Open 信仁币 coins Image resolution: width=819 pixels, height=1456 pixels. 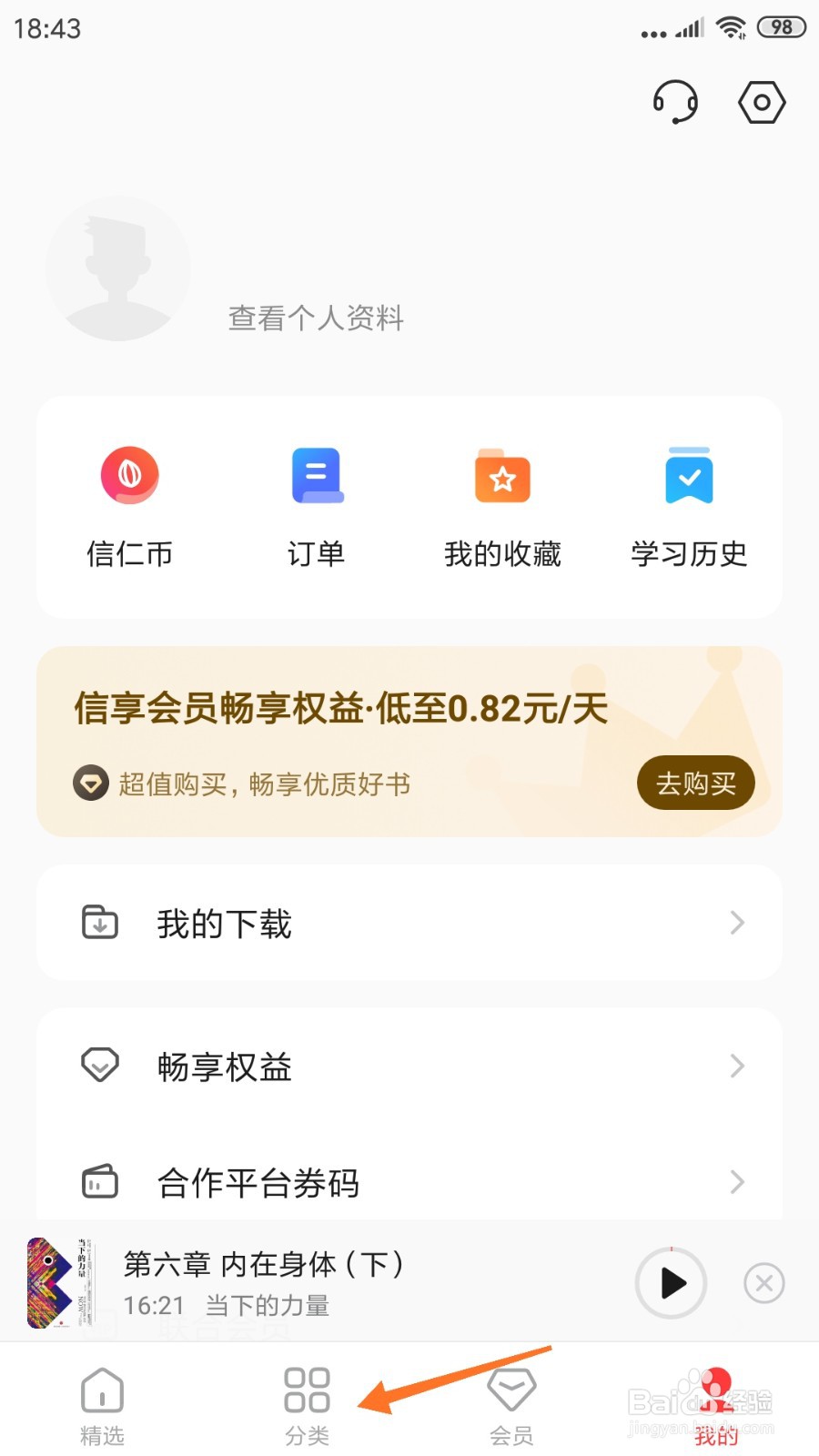coord(130,507)
